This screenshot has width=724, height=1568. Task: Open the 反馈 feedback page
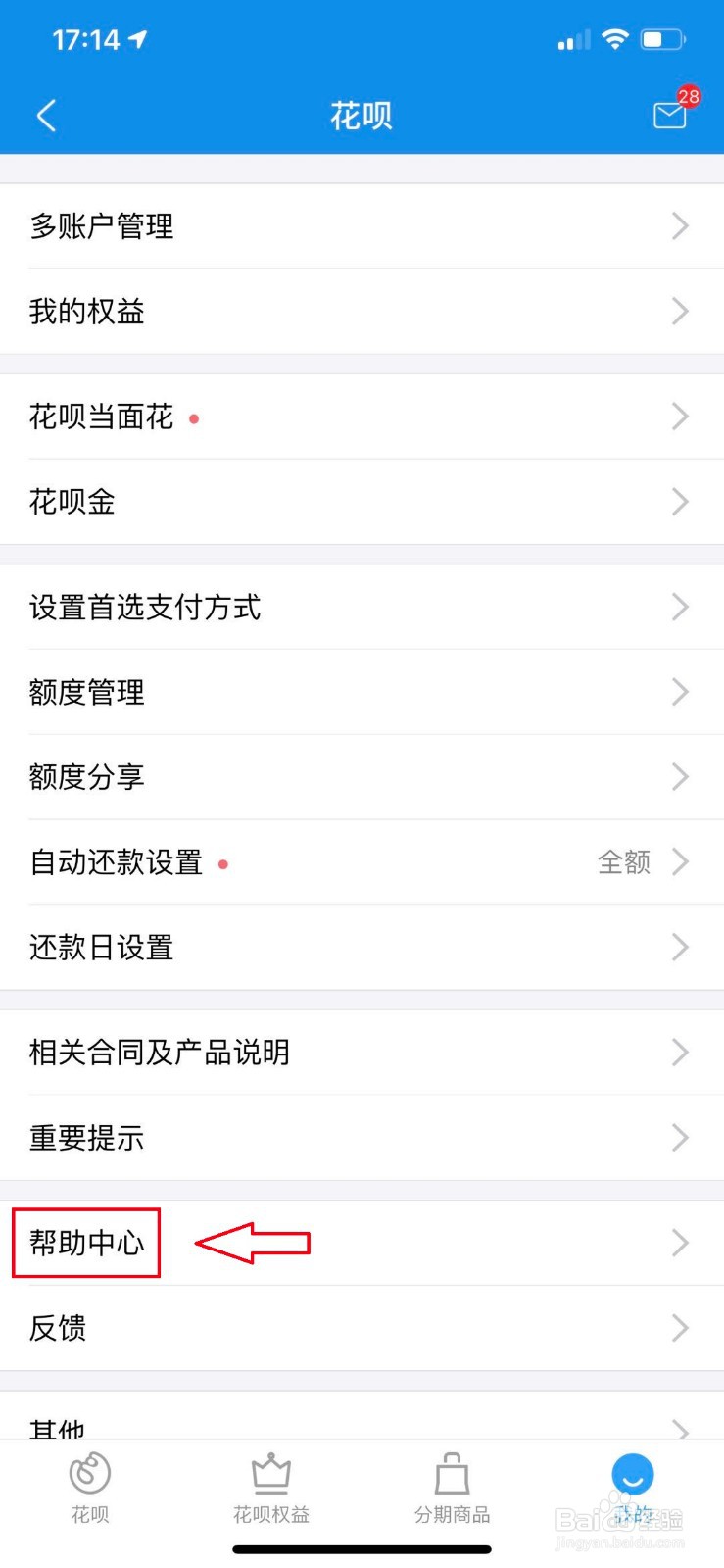coord(362,1328)
